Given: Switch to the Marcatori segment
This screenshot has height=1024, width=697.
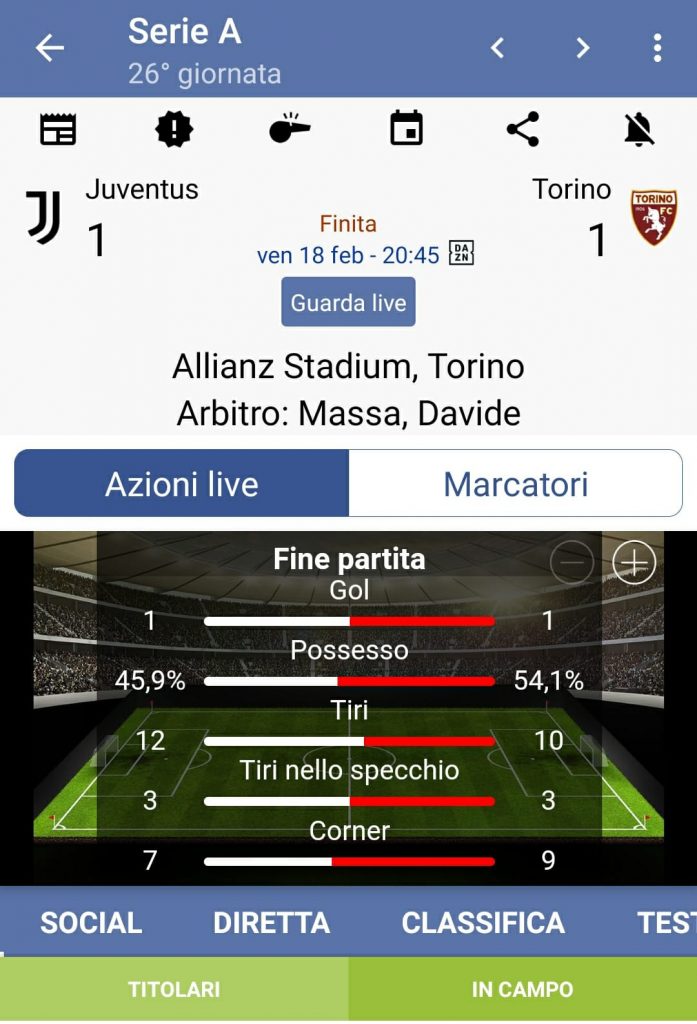Looking at the screenshot, I should pos(515,484).
